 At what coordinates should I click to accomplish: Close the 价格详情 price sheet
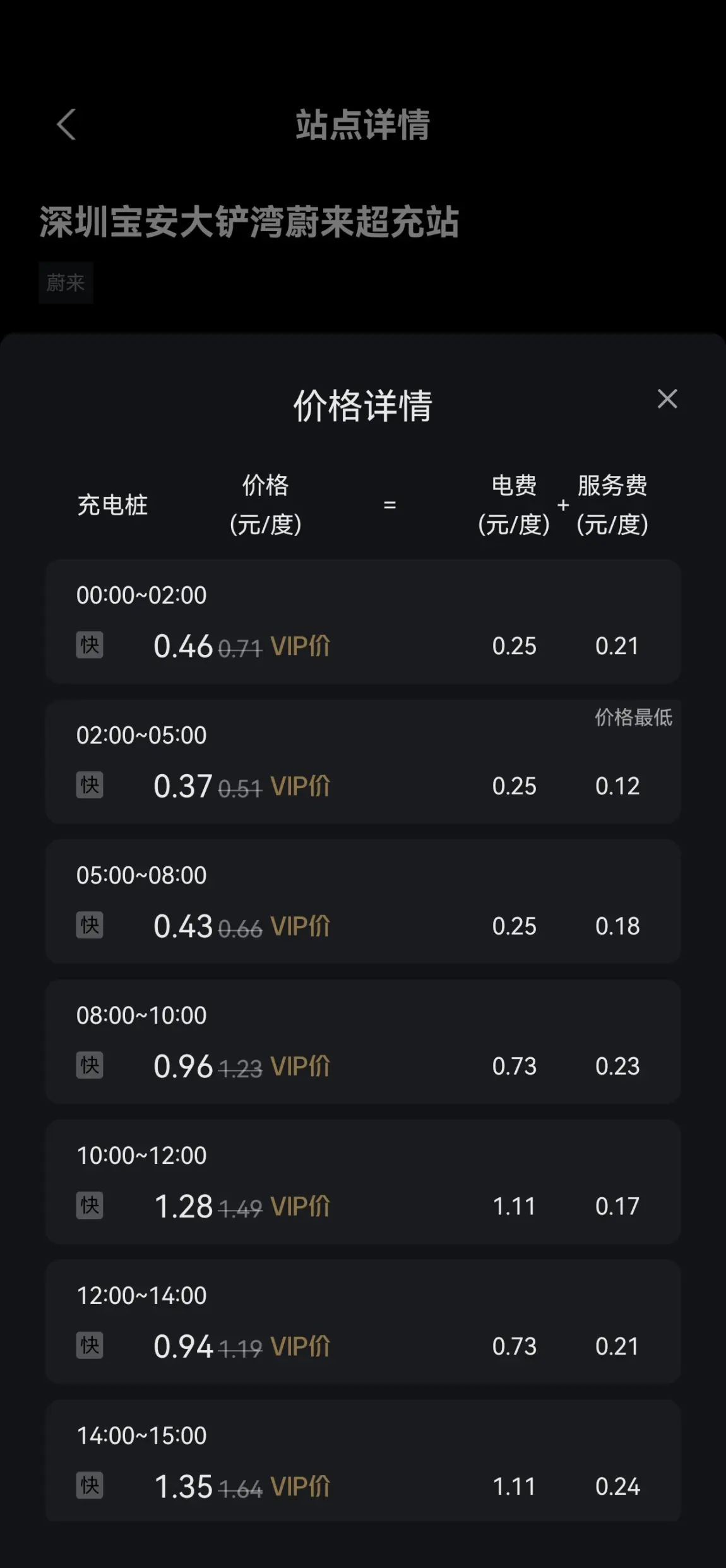(x=667, y=399)
